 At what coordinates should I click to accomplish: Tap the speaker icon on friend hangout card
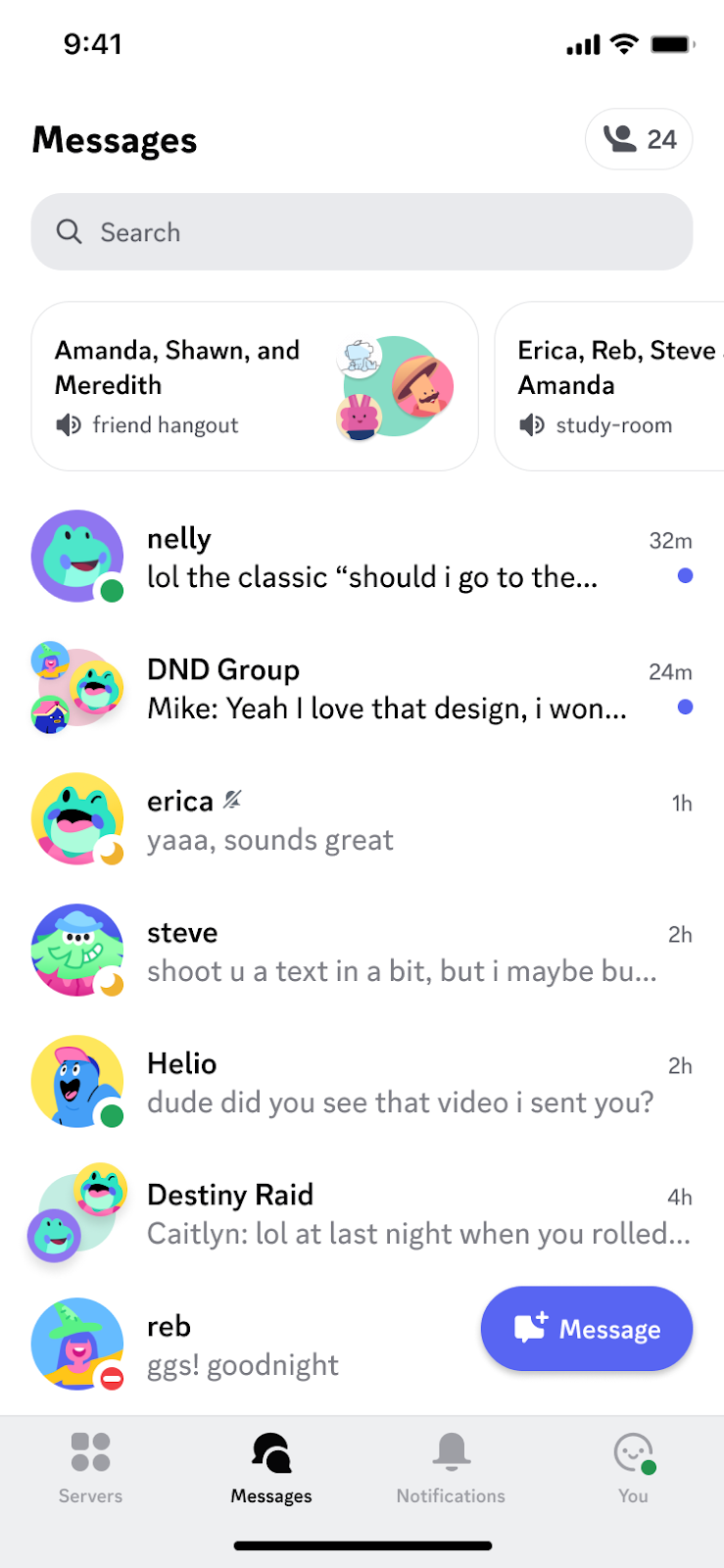(x=67, y=424)
